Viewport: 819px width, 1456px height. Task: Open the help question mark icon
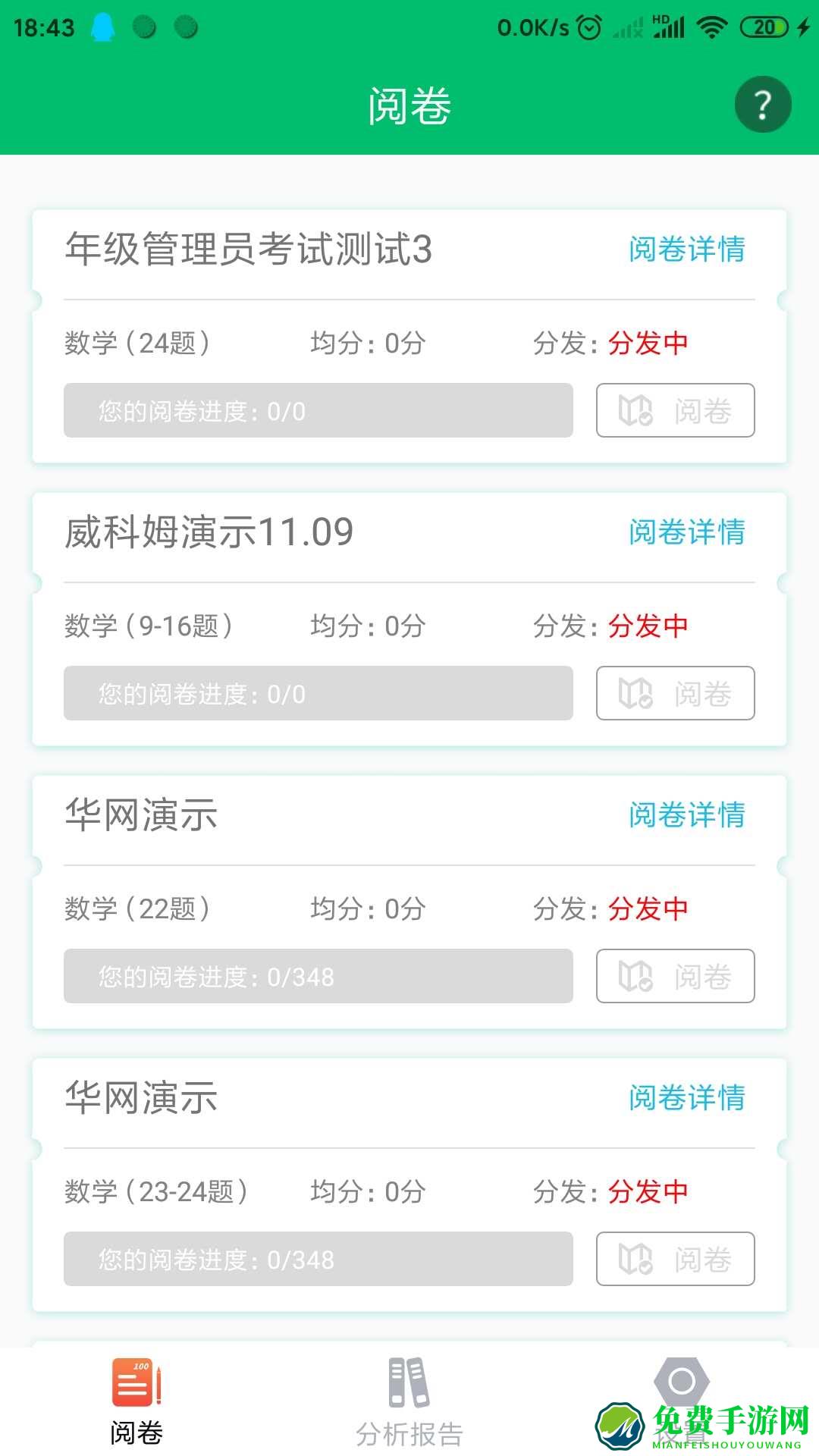pyautogui.click(x=762, y=105)
